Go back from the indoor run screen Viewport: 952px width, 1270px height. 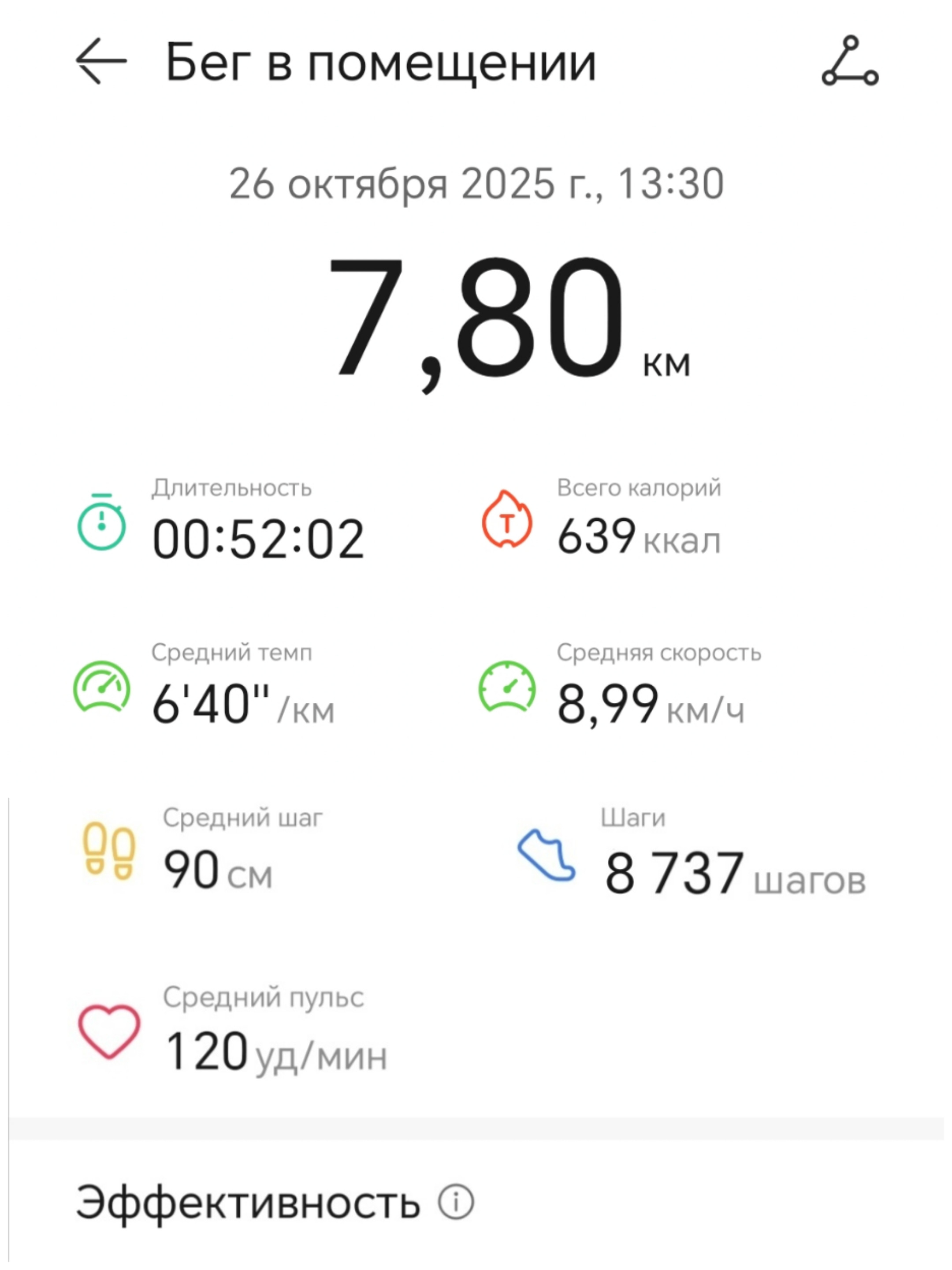[101, 61]
